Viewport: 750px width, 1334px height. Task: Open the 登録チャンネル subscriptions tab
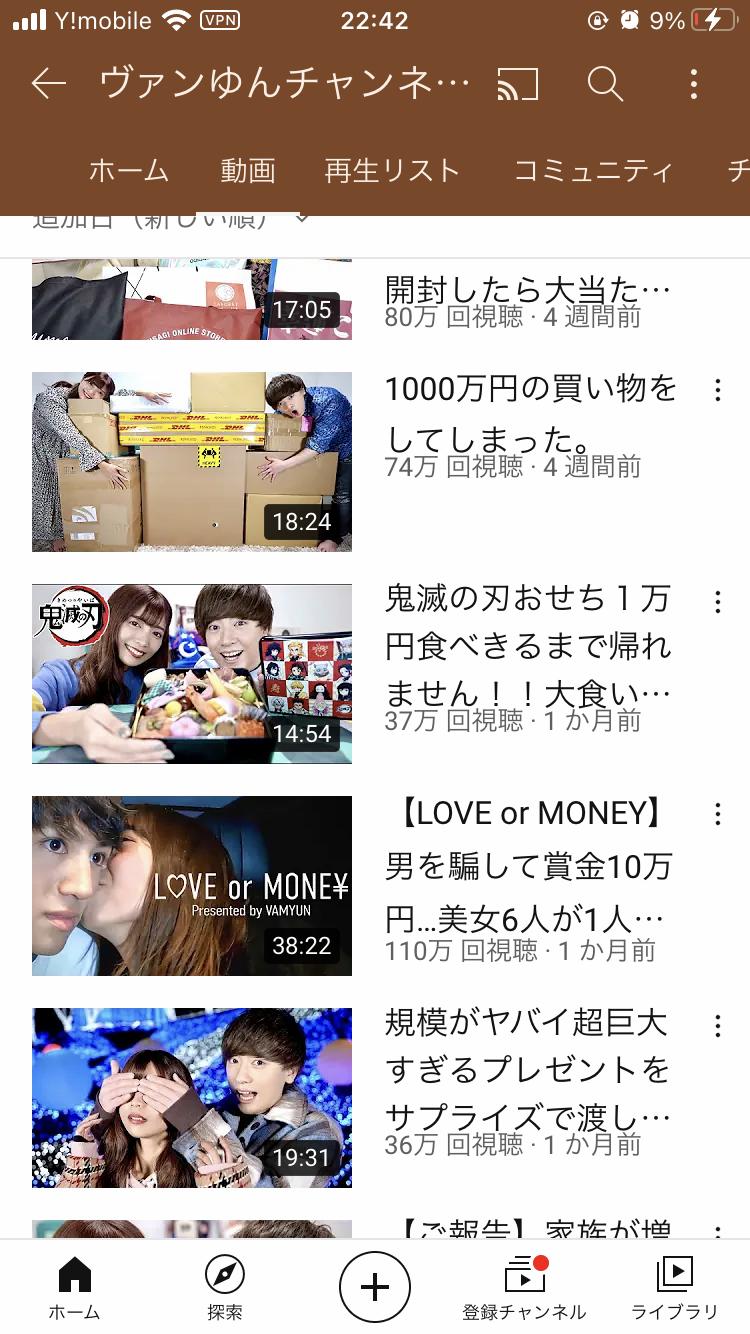coord(524,1288)
